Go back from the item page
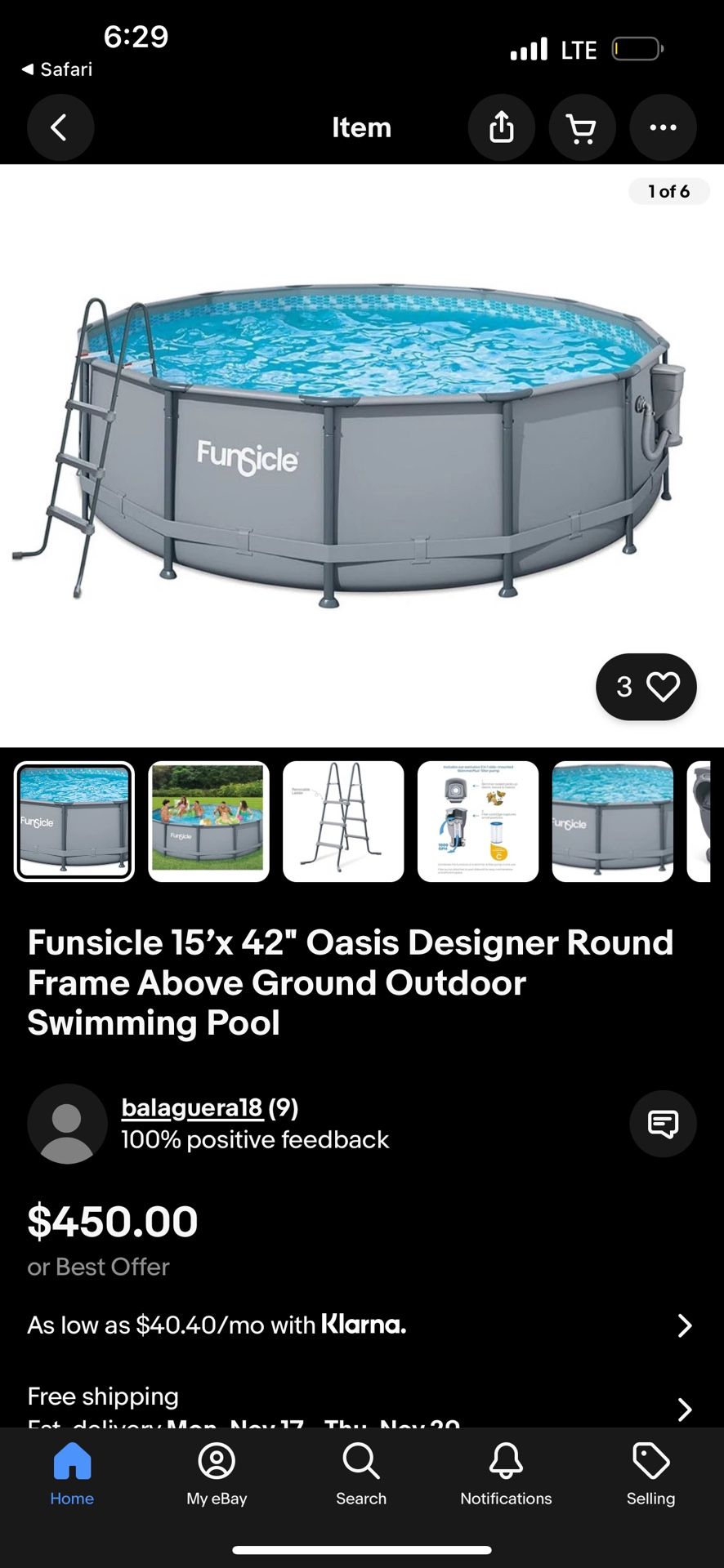The image size is (724, 1568). click(60, 127)
